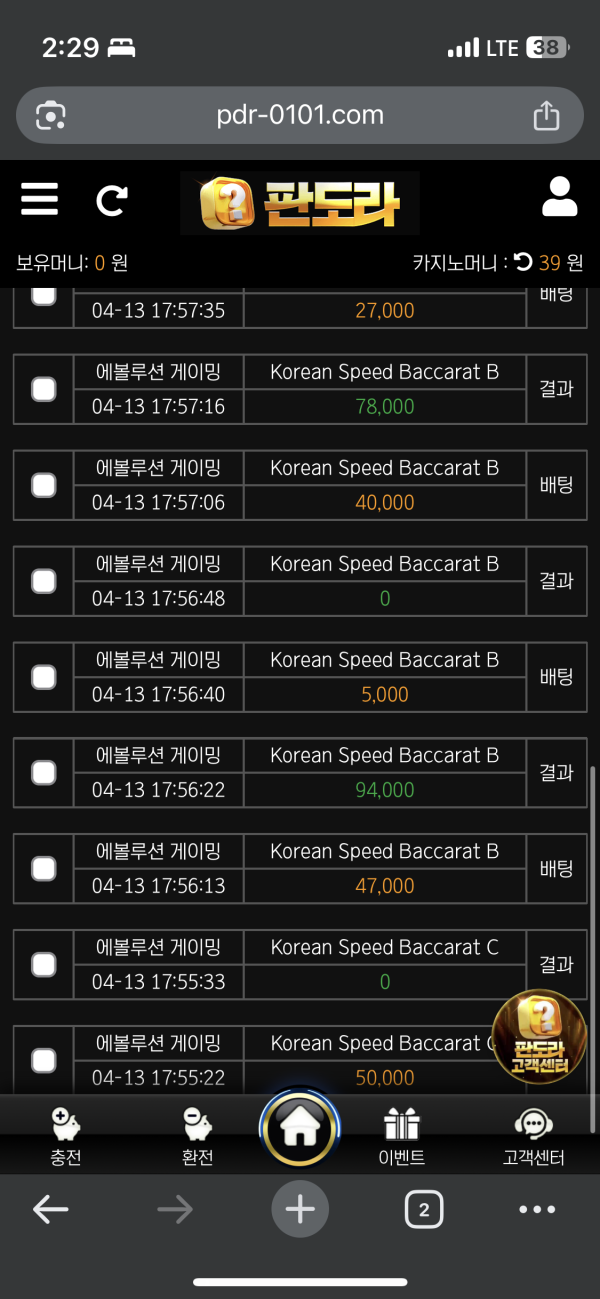Screen dimensions: 600x1299
Task: Check the box for the 17:57:16 entry
Action: [44, 389]
